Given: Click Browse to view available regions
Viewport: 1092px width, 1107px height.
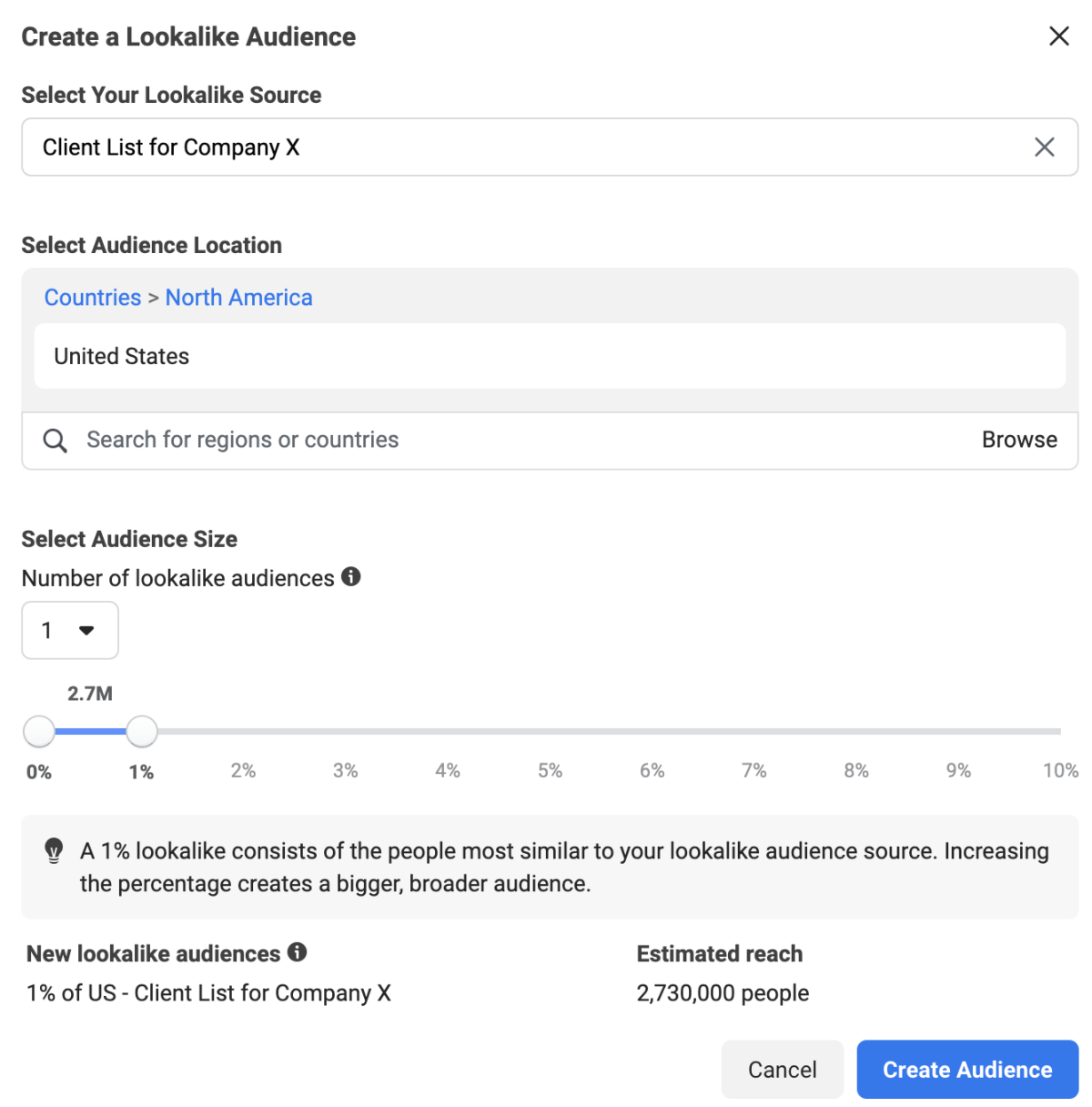Looking at the screenshot, I should (1018, 440).
